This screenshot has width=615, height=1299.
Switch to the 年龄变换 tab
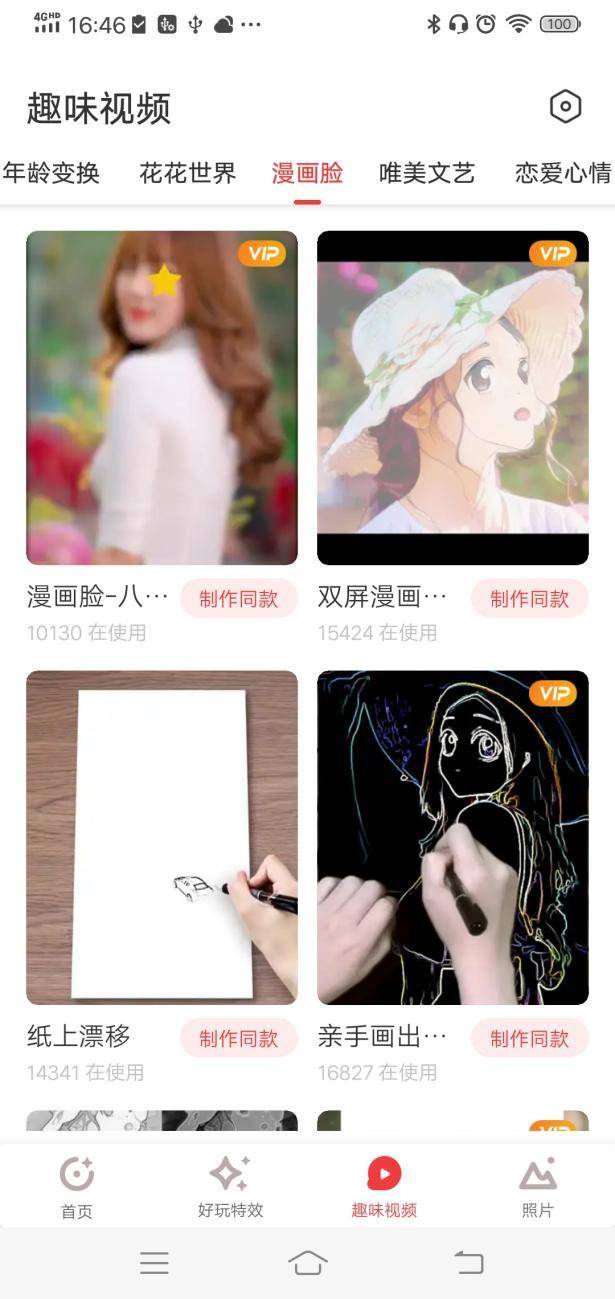[x=52, y=173]
